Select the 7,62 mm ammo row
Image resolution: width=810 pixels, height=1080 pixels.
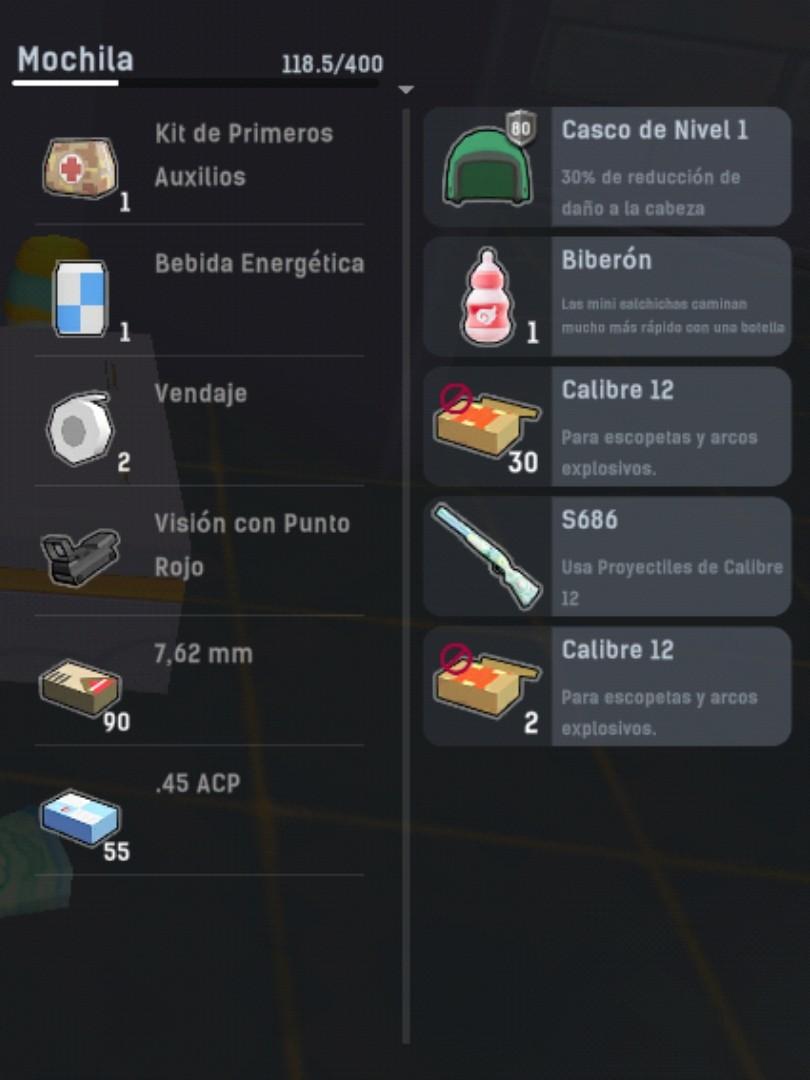200,680
